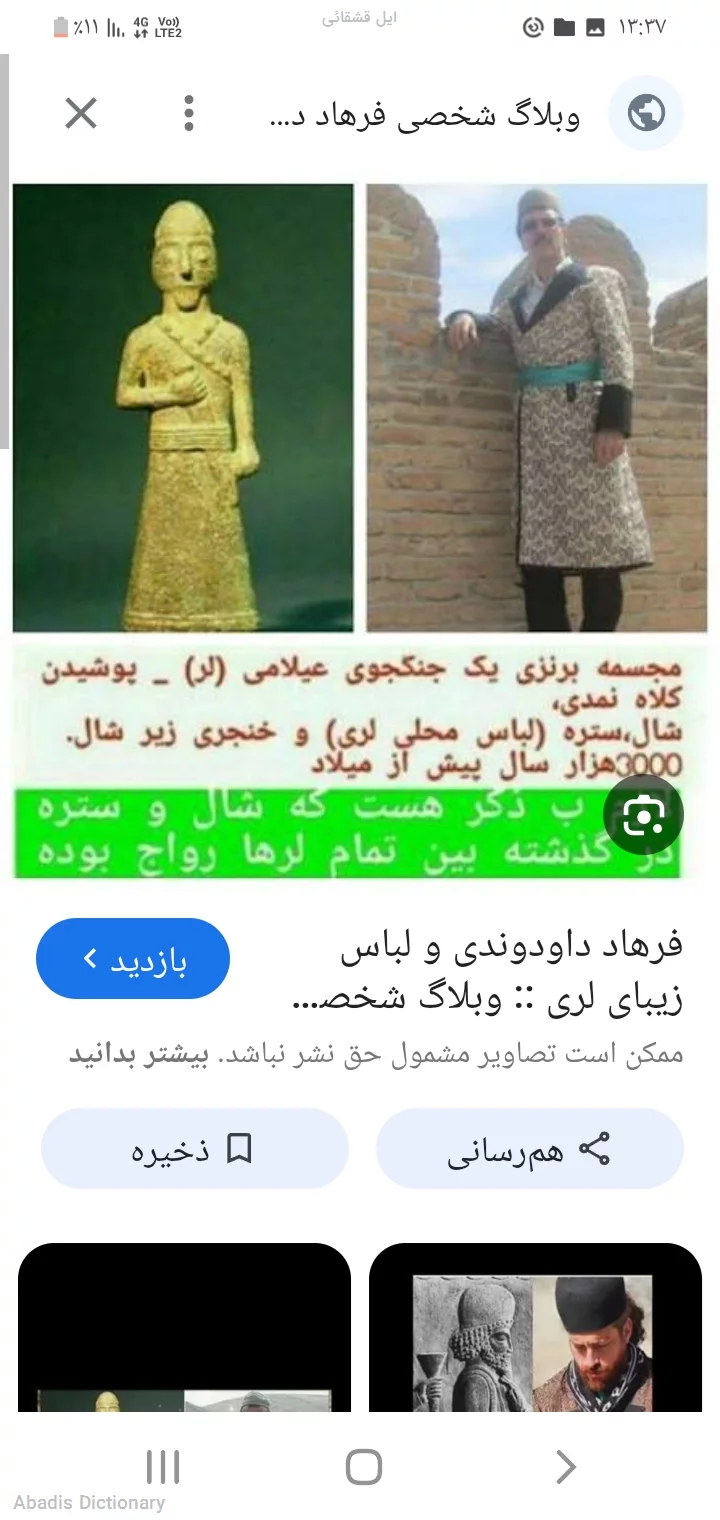Tap the bronze statue image thumbnail
The height and width of the screenshot is (1520, 720).
click(183, 405)
